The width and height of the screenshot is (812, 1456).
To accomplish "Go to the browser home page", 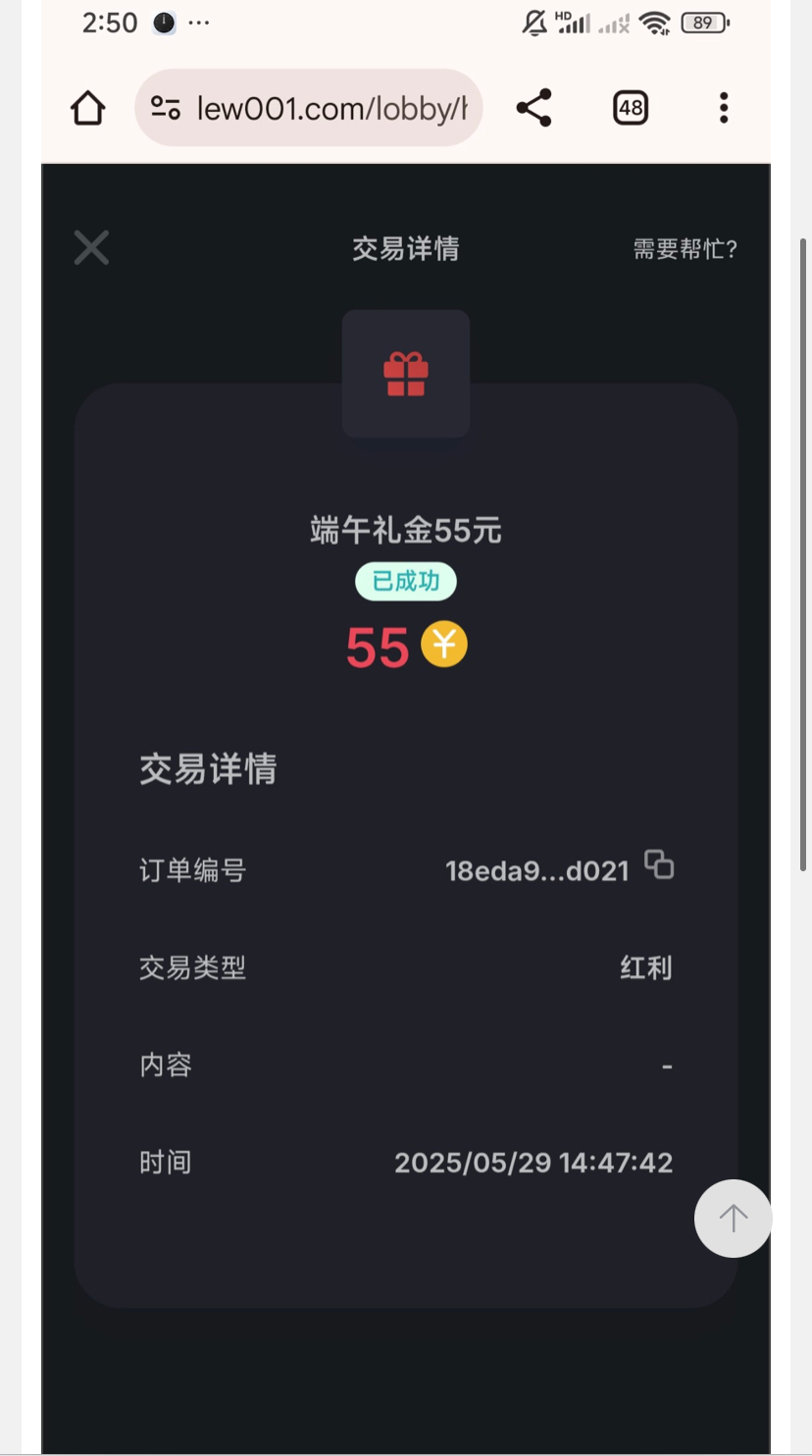I will 88,108.
